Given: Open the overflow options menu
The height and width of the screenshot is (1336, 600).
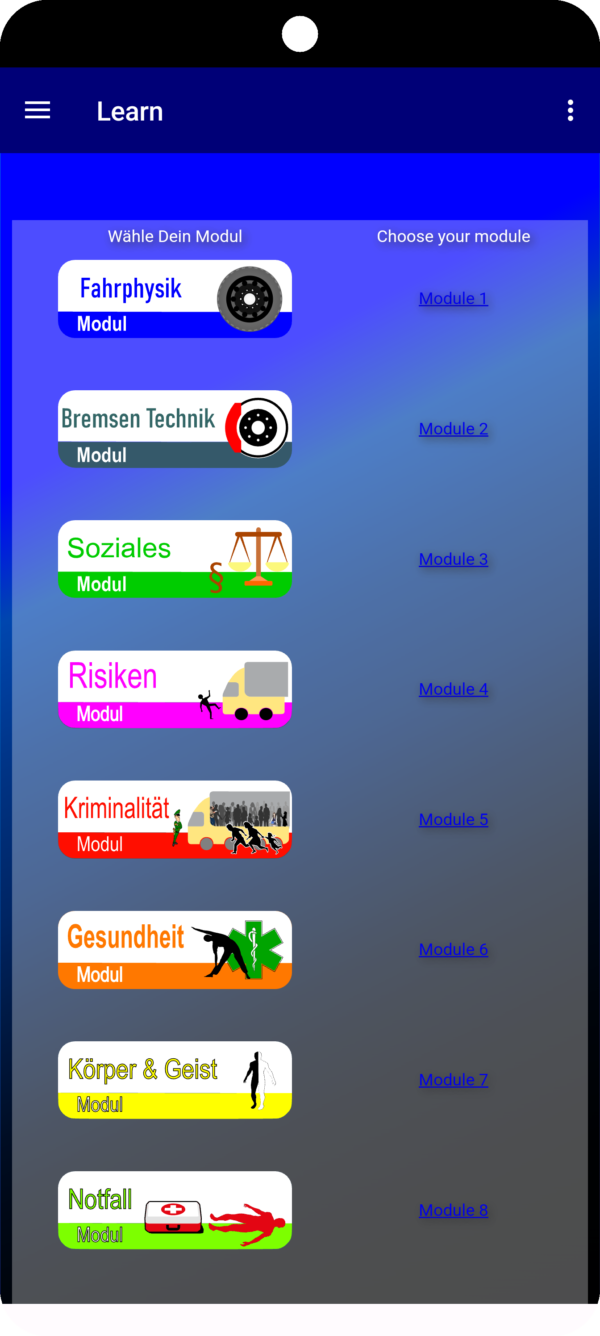Looking at the screenshot, I should [x=570, y=111].
